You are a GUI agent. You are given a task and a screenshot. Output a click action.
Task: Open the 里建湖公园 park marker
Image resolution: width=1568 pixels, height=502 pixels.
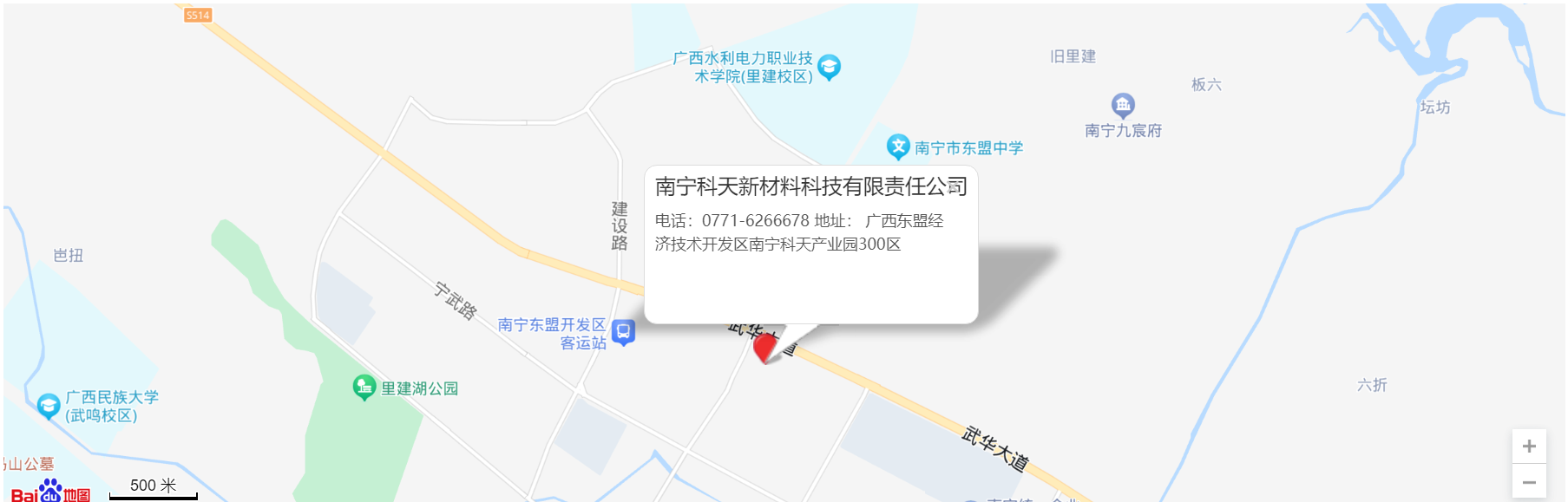pos(364,388)
